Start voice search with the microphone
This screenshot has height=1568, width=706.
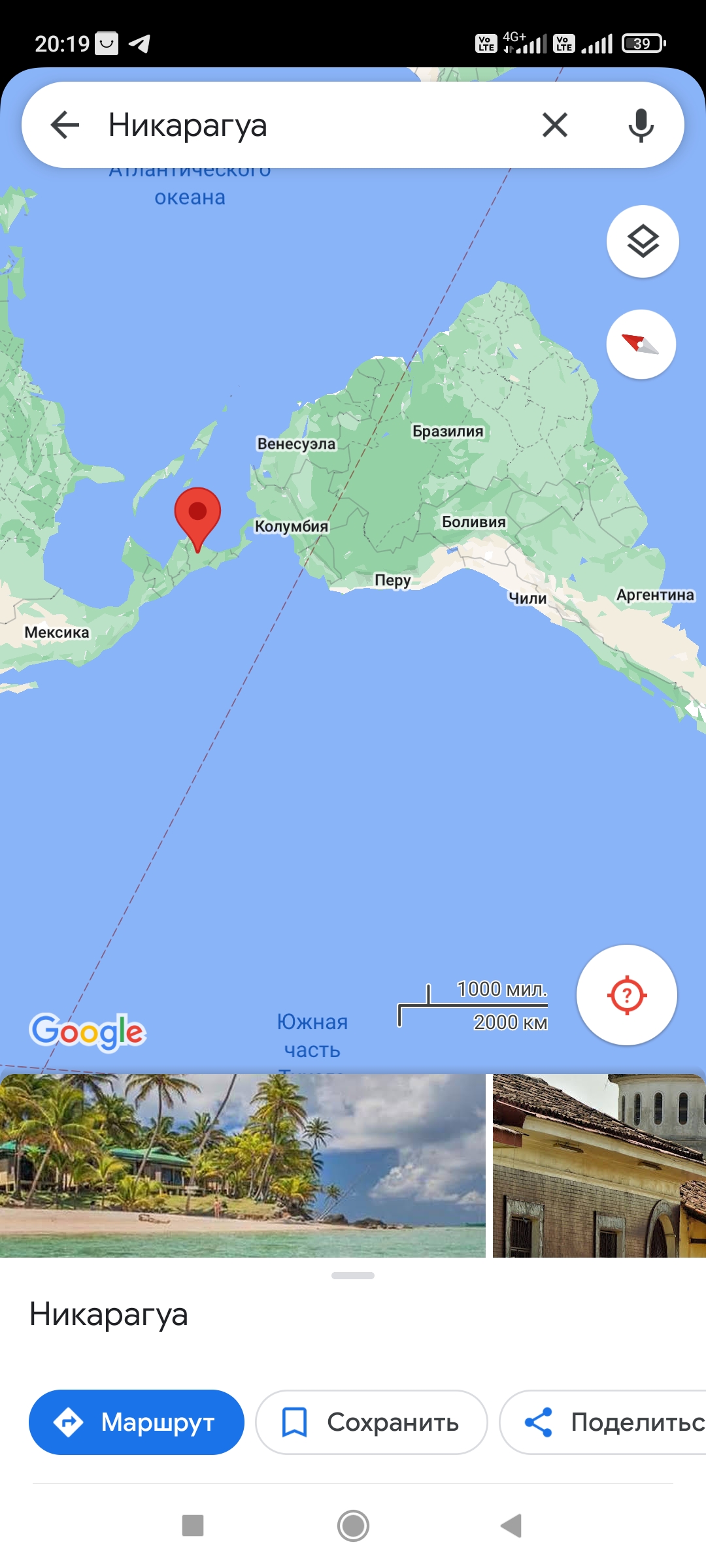[x=641, y=125]
